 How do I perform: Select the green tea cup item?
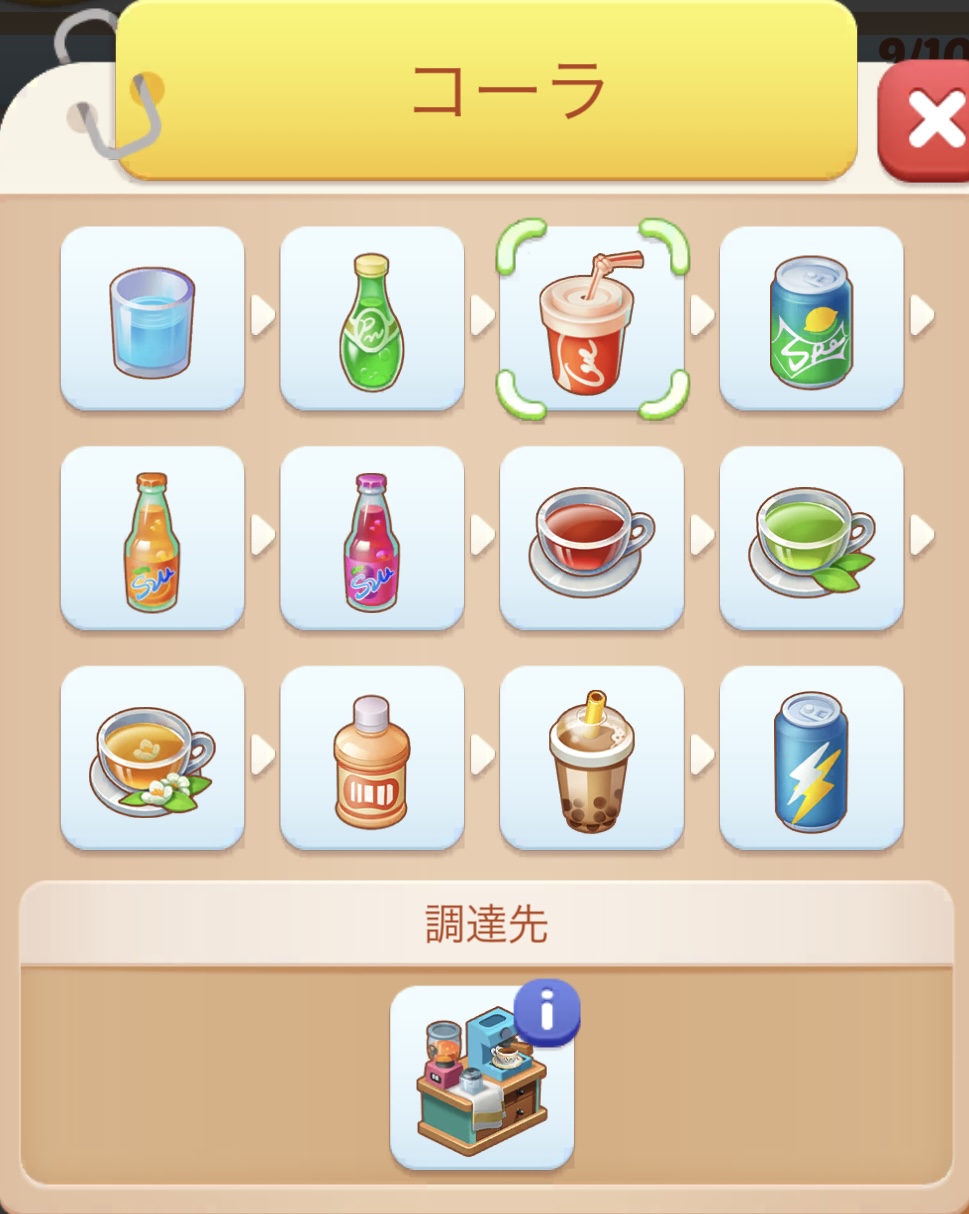pos(811,539)
